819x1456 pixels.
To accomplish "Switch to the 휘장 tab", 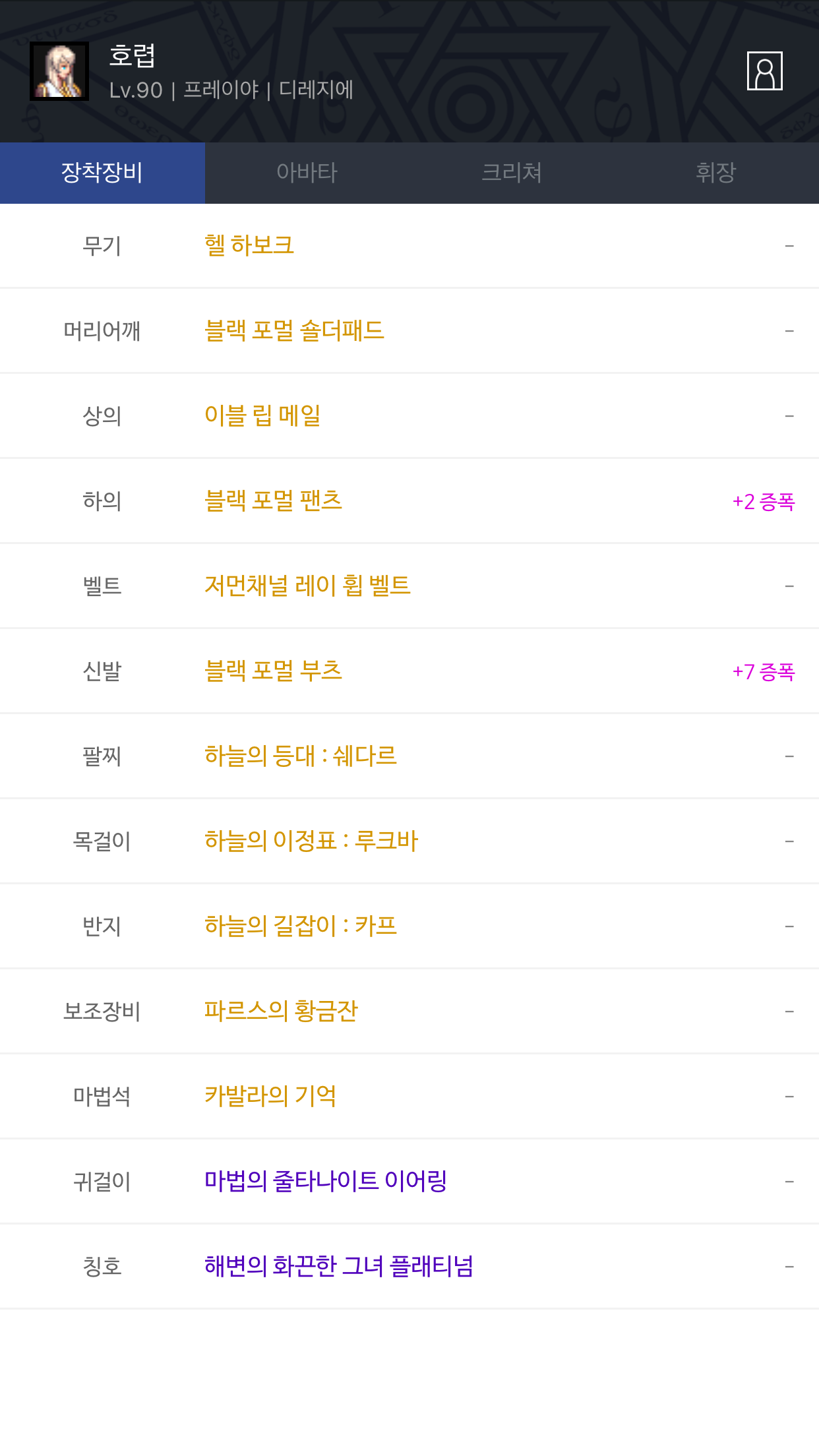I will [716, 173].
